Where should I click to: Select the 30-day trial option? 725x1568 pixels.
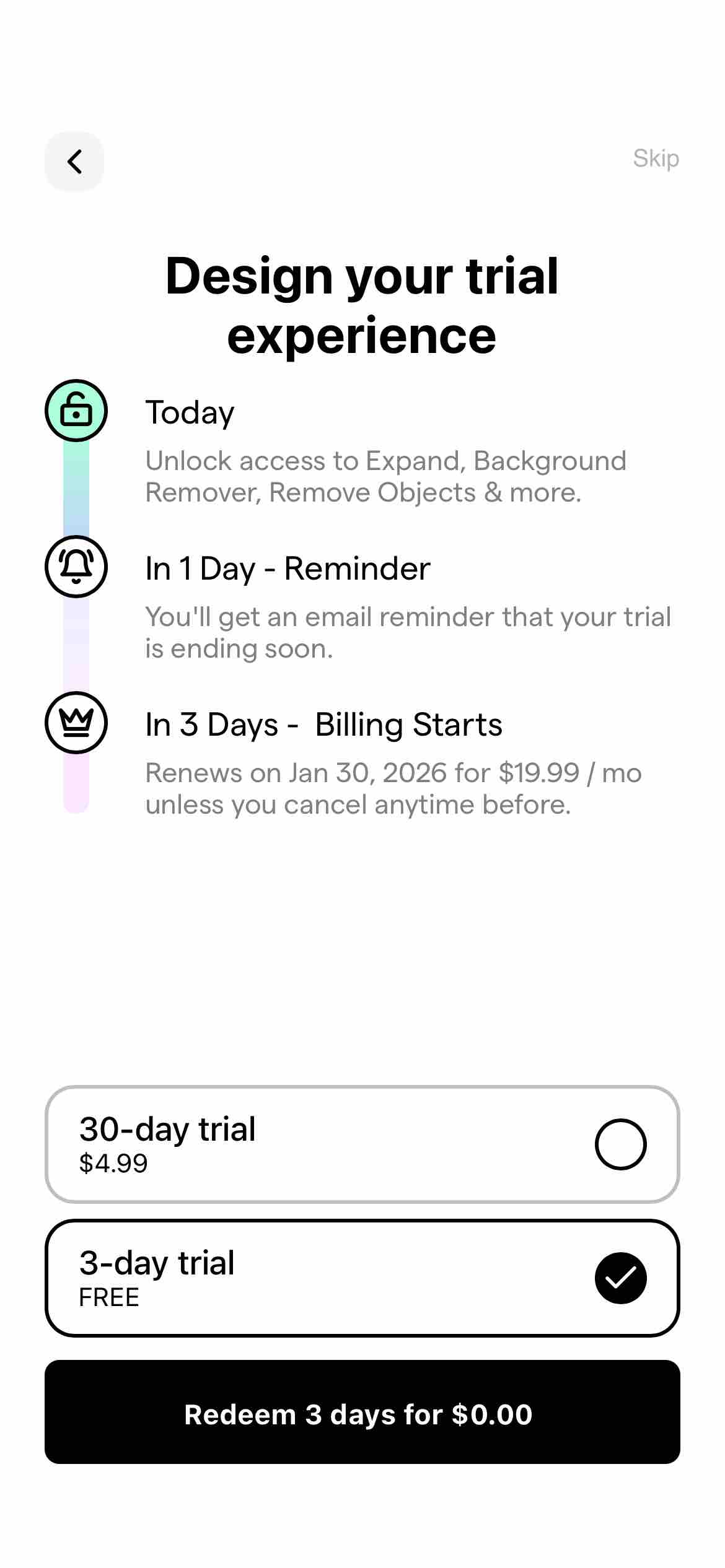pyautogui.click(x=362, y=1144)
